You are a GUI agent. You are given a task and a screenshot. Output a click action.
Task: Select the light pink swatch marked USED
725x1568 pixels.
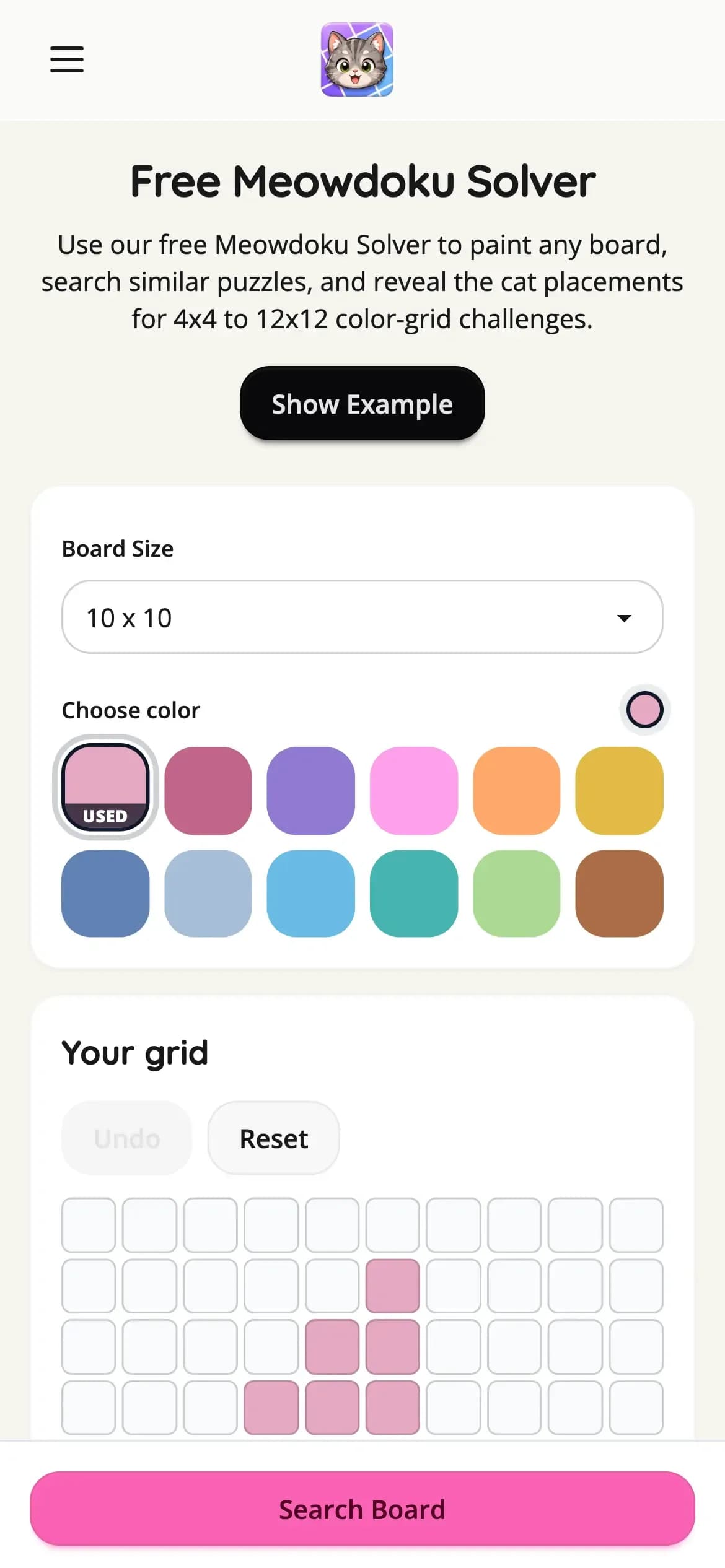click(105, 787)
